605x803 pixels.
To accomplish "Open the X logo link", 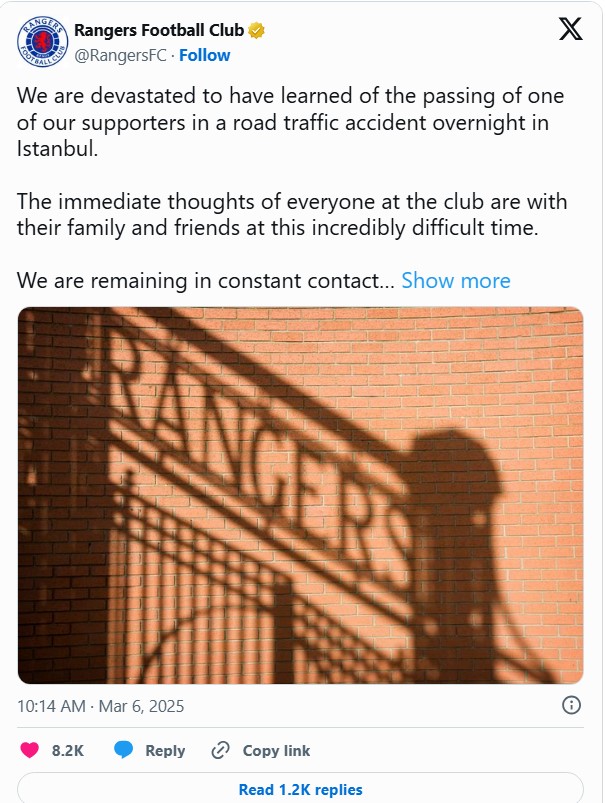I will pyautogui.click(x=570, y=30).
